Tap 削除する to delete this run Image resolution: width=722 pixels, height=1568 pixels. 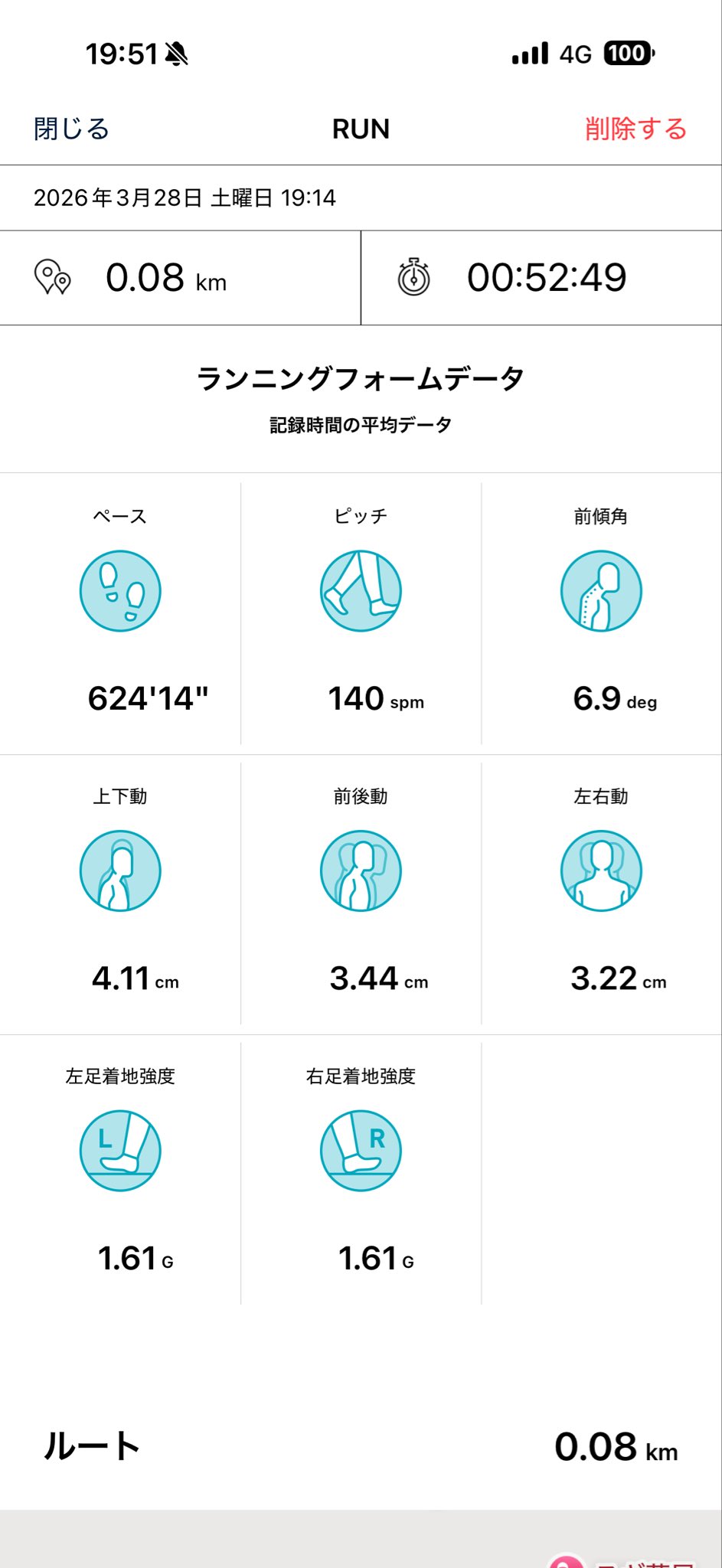tap(635, 129)
